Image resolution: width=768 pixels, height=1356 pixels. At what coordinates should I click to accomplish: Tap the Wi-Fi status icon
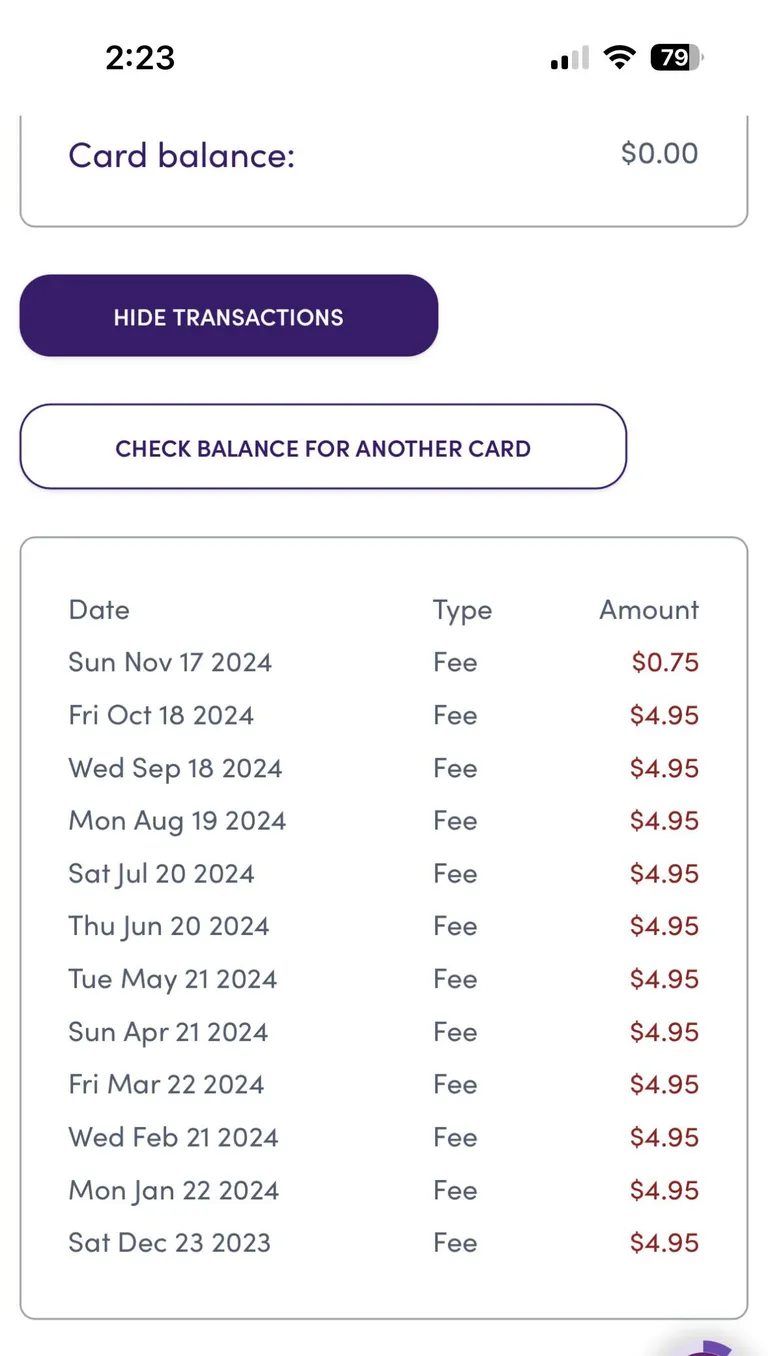pyautogui.click(x=619, y=57)
